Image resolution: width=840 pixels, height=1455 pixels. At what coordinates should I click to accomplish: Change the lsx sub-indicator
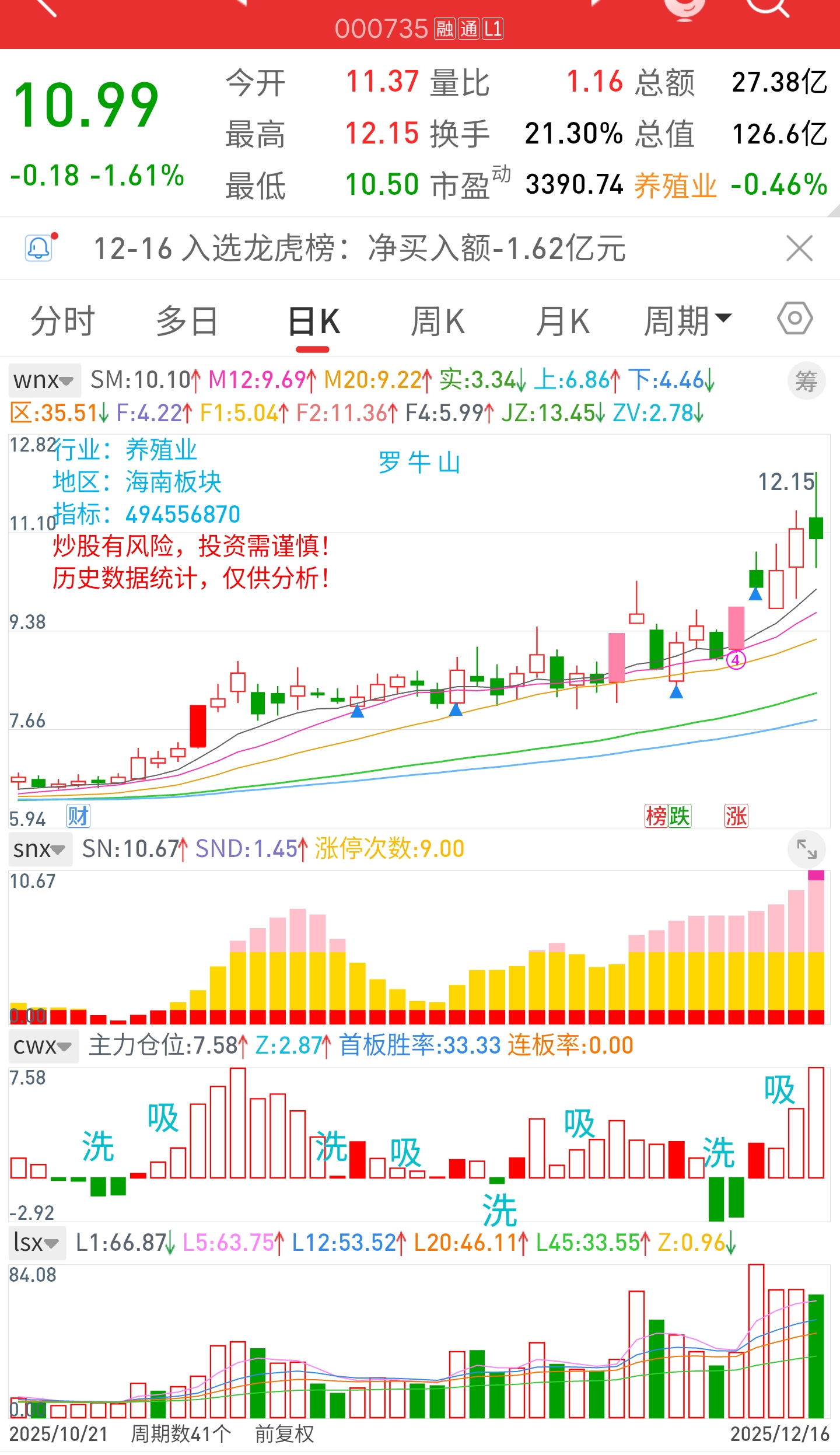[37, 1243]
